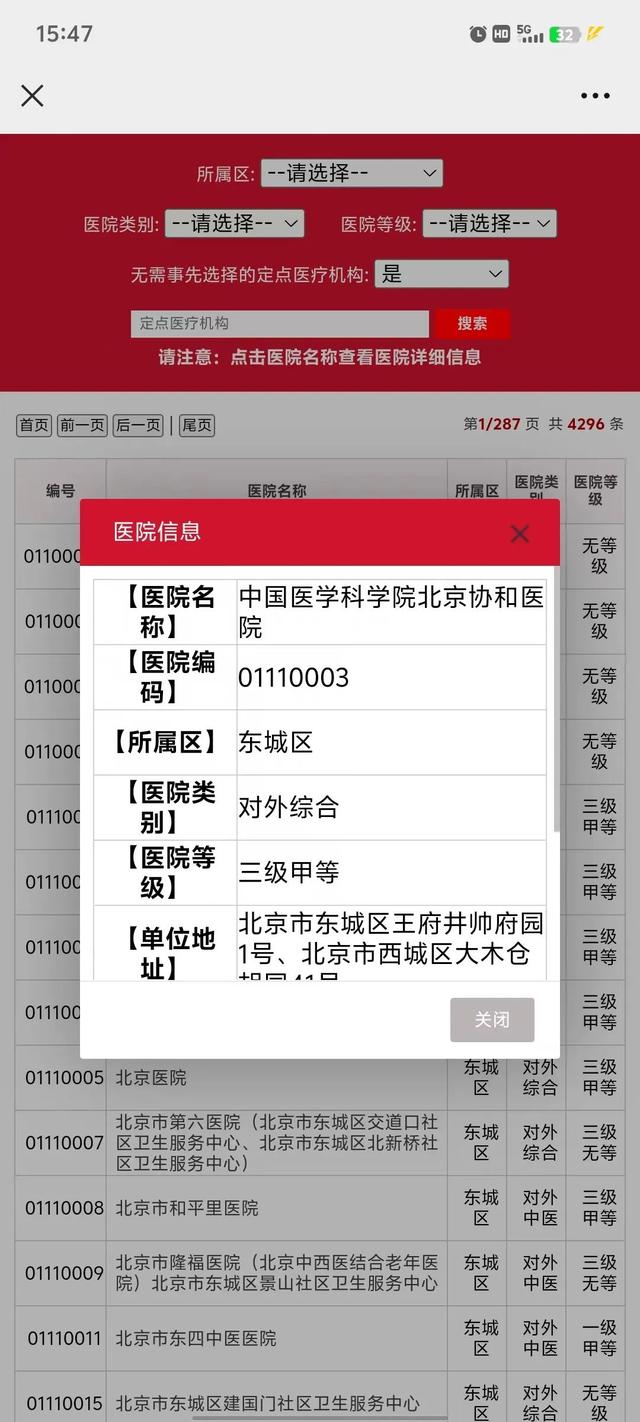The width and height of the screenshot is (640, 1422).
Task: Open the three-dot overflow menu
Action: [595, 96]
